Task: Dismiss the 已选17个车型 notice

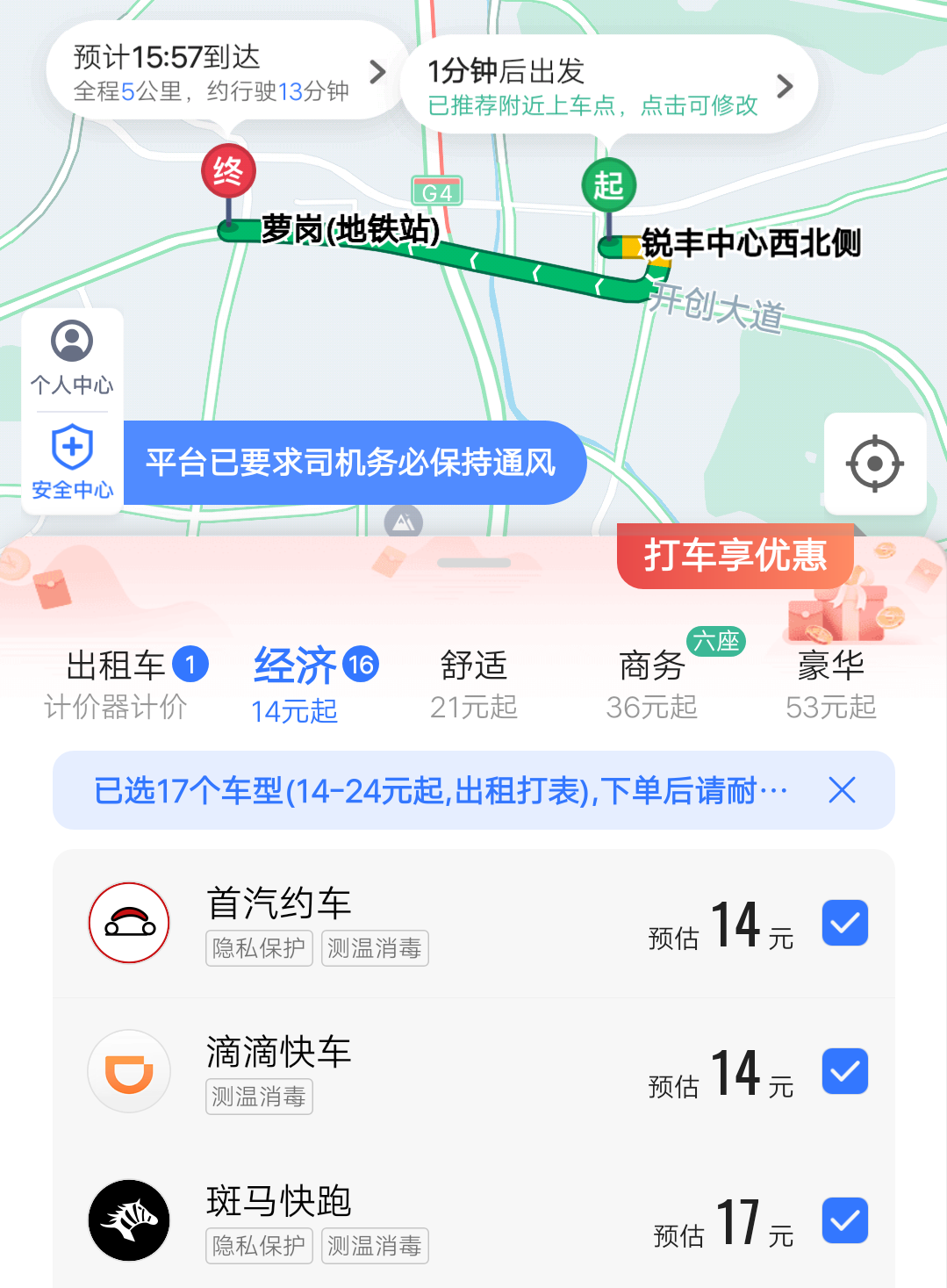Action: click(x=842, y=790)
